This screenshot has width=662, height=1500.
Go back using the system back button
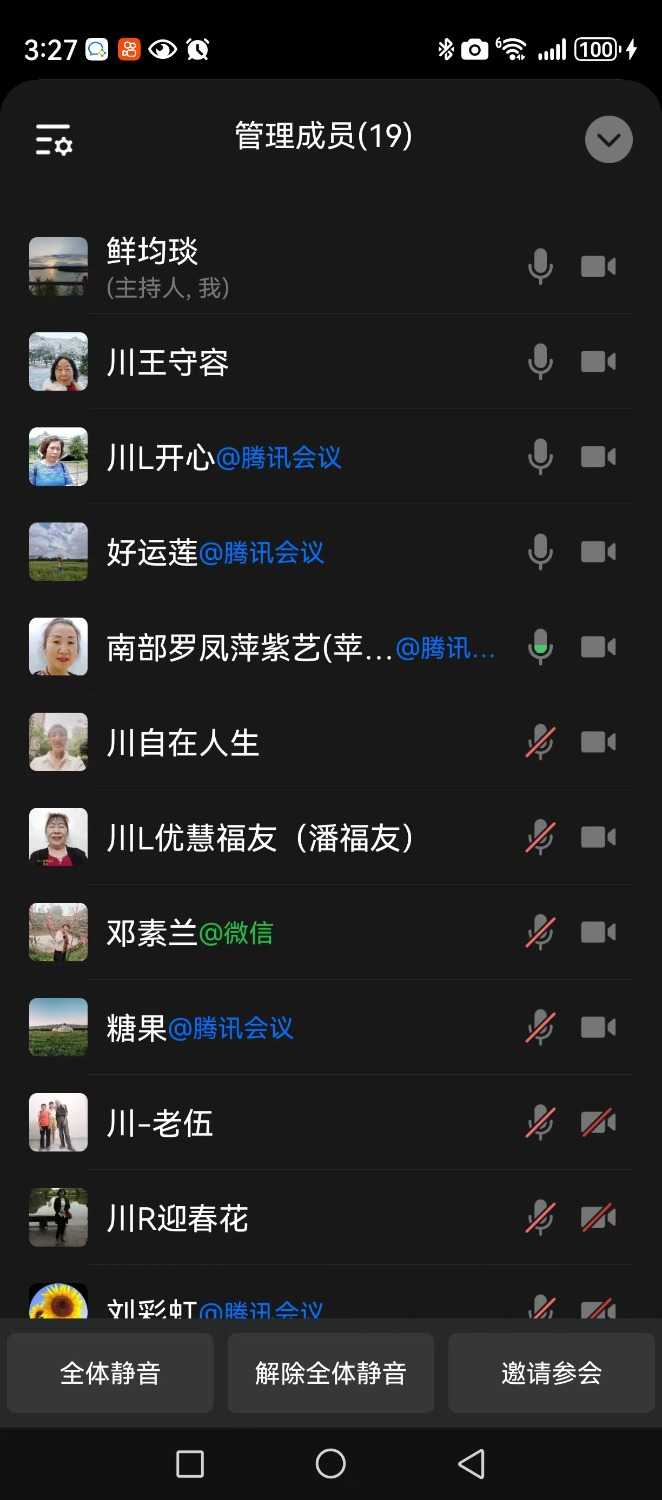(x=471, y=1464)
